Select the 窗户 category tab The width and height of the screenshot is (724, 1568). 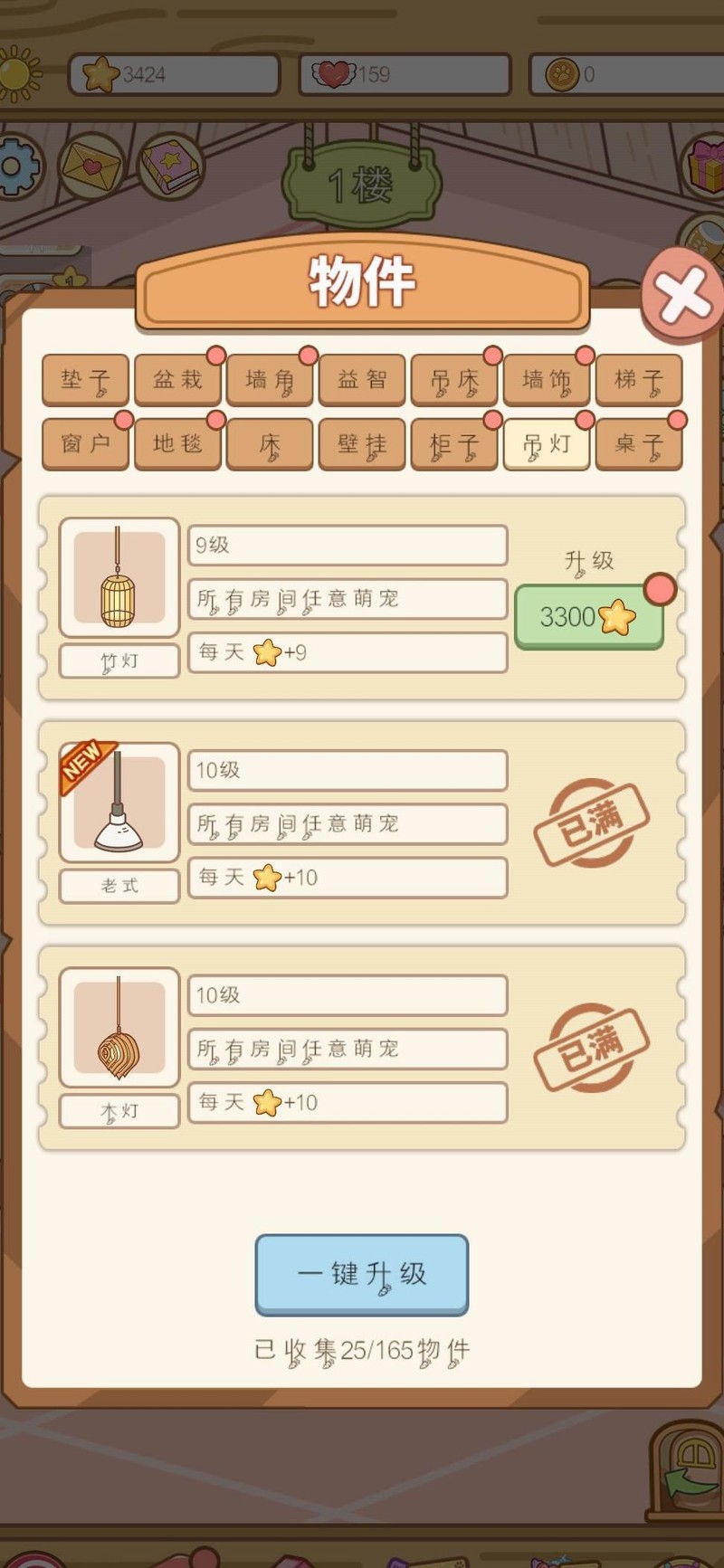click(x=85, y=443)
